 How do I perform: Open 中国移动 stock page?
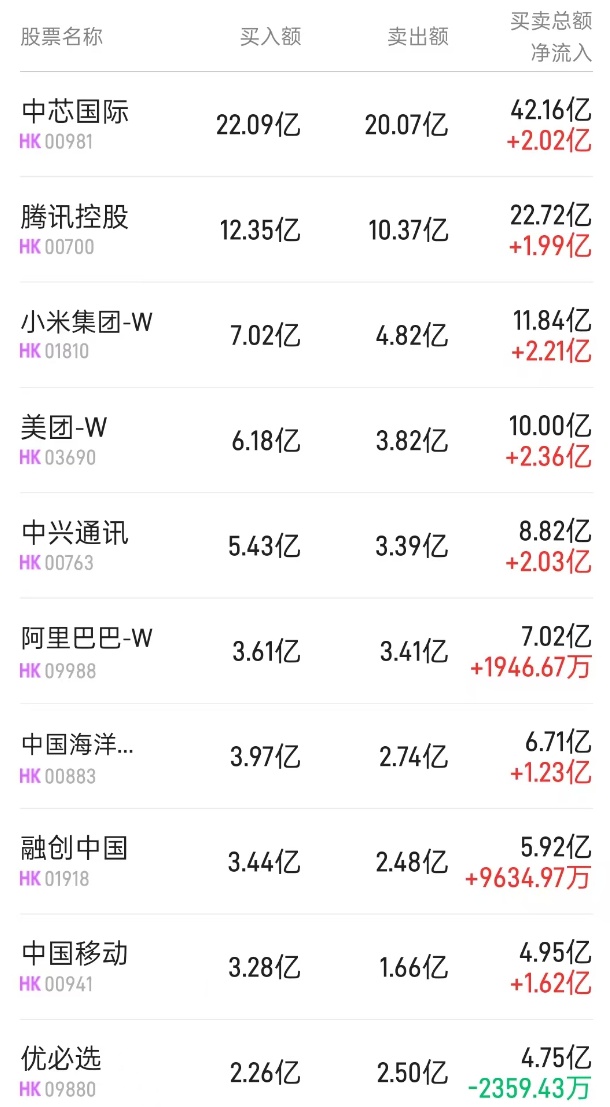75,954
